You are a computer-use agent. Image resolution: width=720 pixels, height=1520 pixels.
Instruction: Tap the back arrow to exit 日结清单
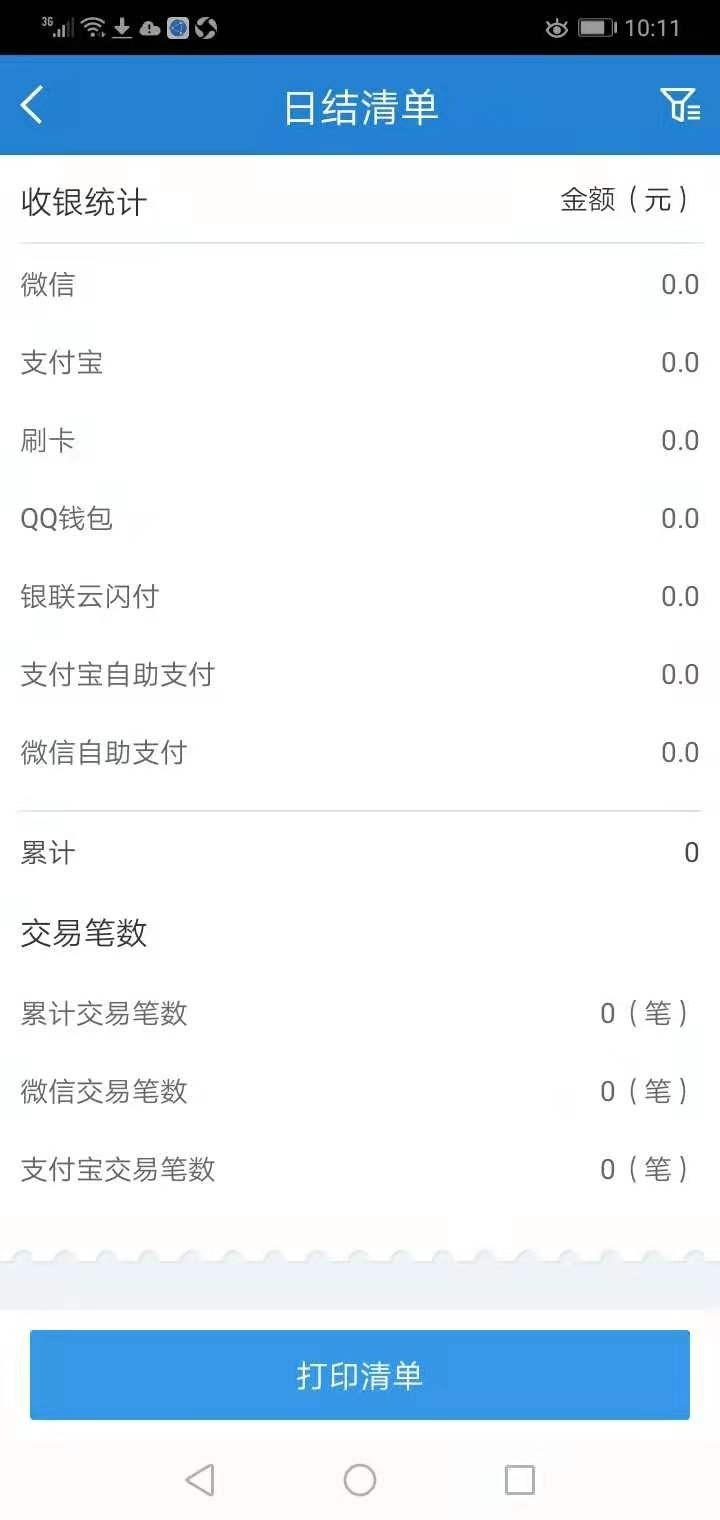[x=31, y=104]
